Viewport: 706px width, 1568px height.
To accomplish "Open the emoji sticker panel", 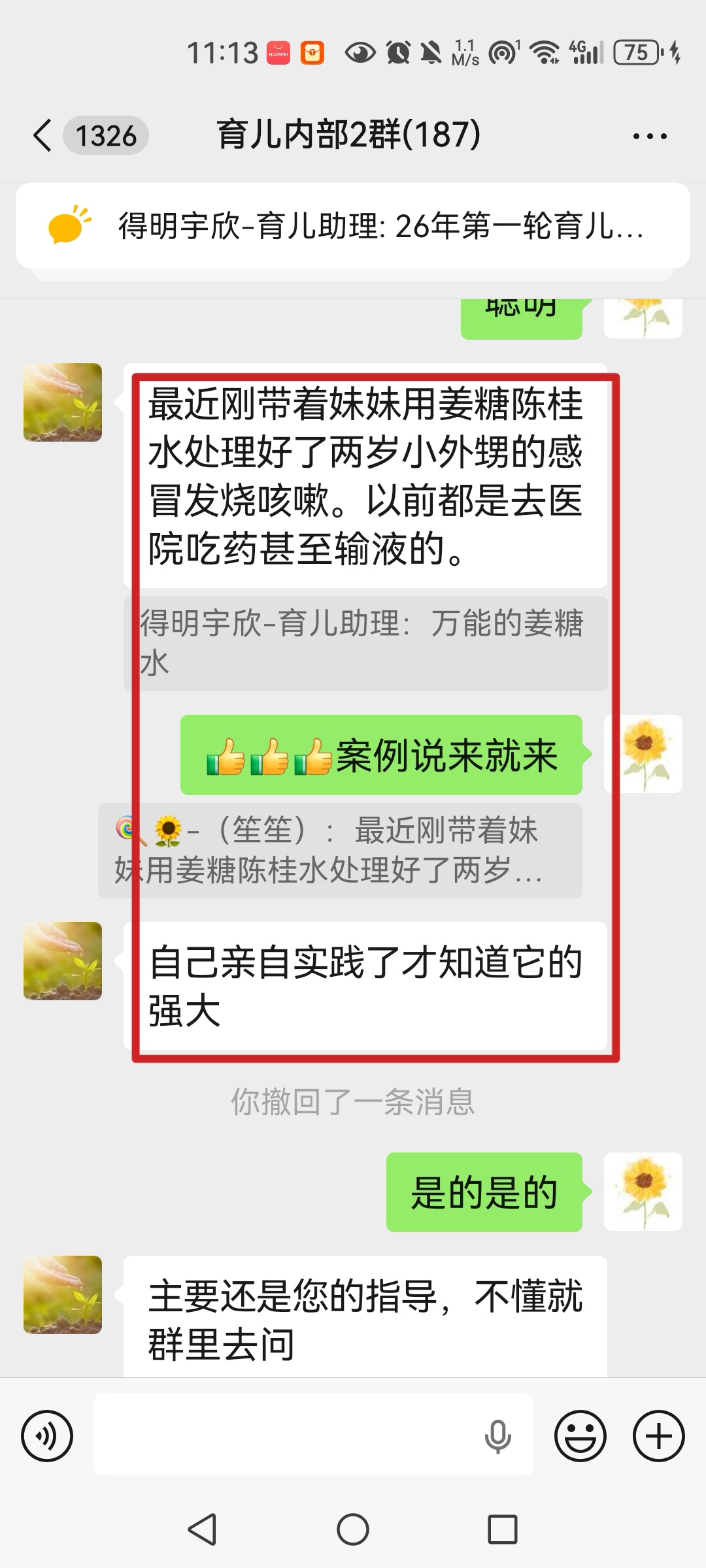I will tap(580, 1436).
